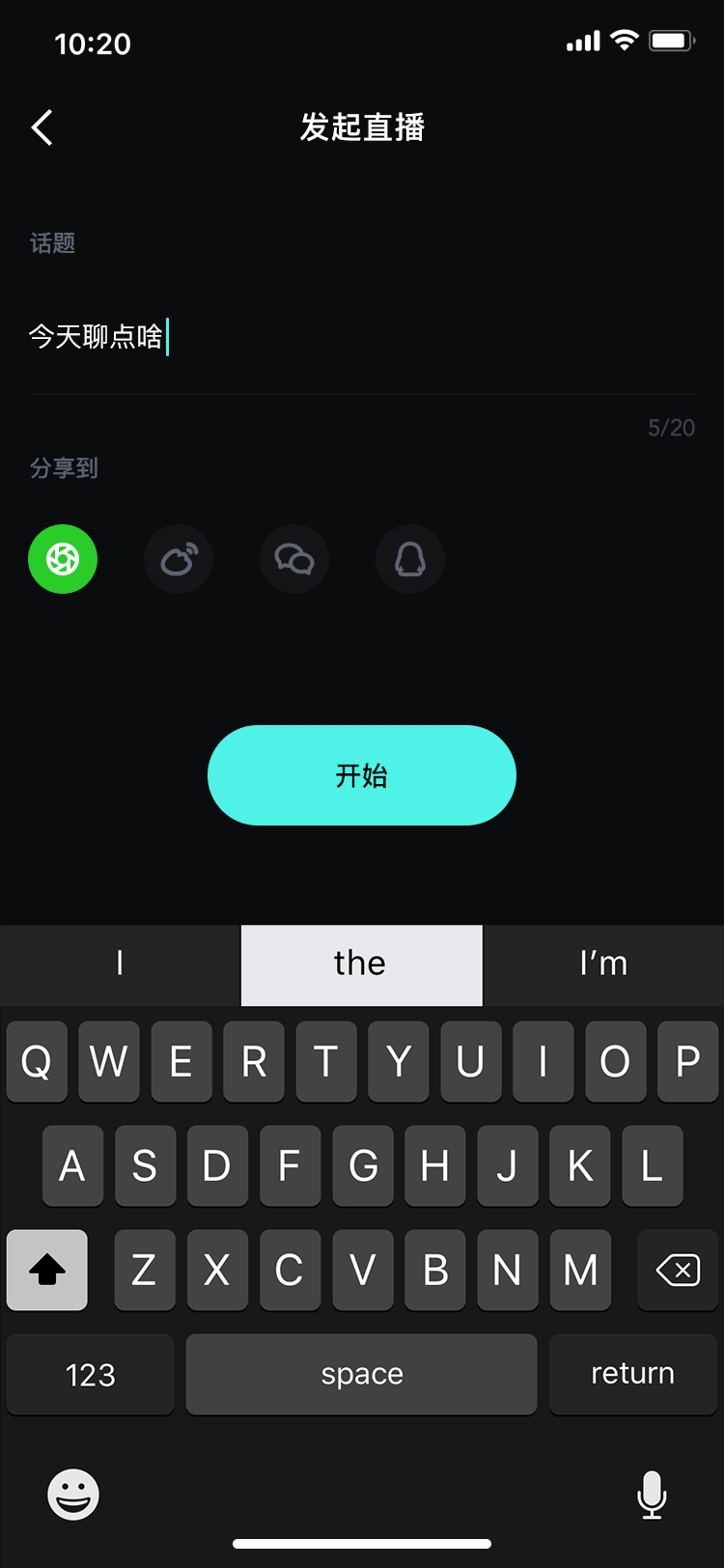This screenshot has width=724, height=1568.
Task: Choose the suggestion "the"
Action: click(x=361, y=965)
